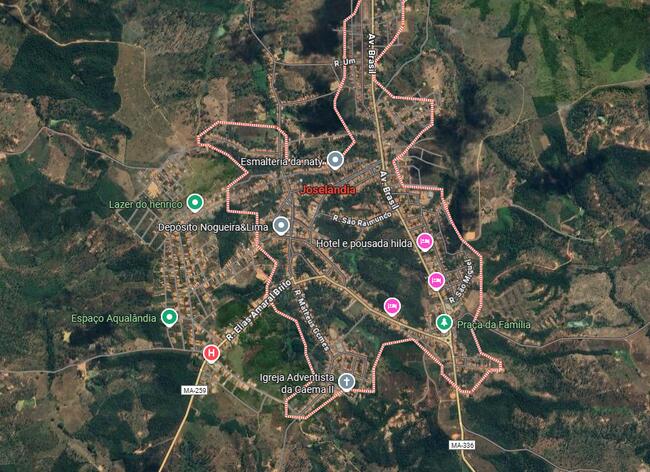View Hotel e pousada hilda details
This screenshot has height=472, width=650.
(425, 241)
